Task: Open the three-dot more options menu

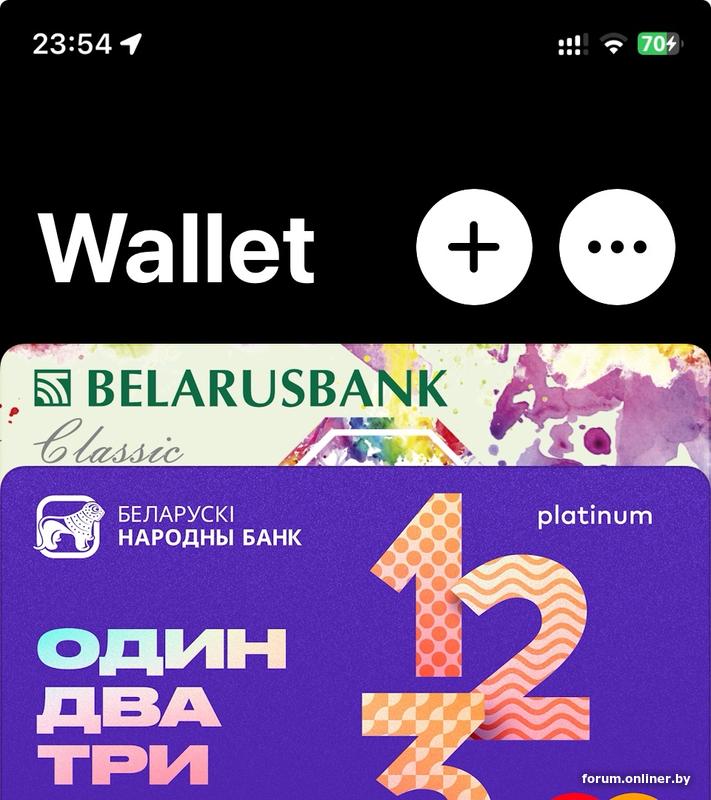Action: tap(617, 246)
